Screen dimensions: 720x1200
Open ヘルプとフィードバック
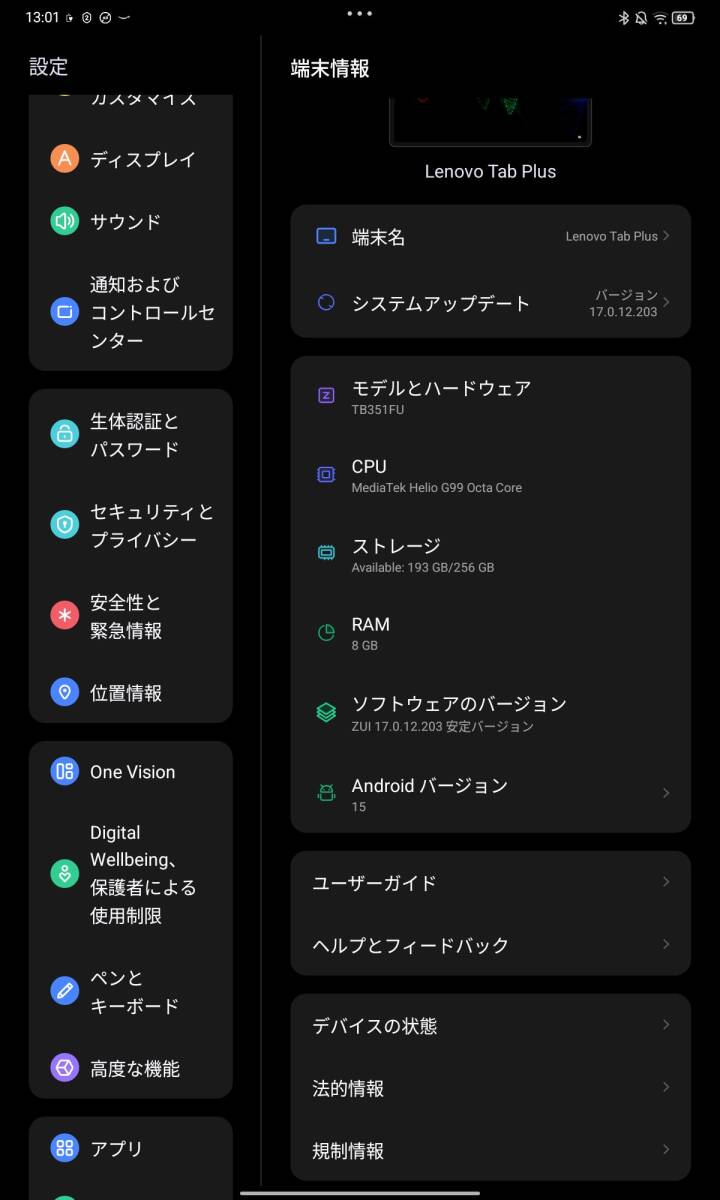point(490,944)
